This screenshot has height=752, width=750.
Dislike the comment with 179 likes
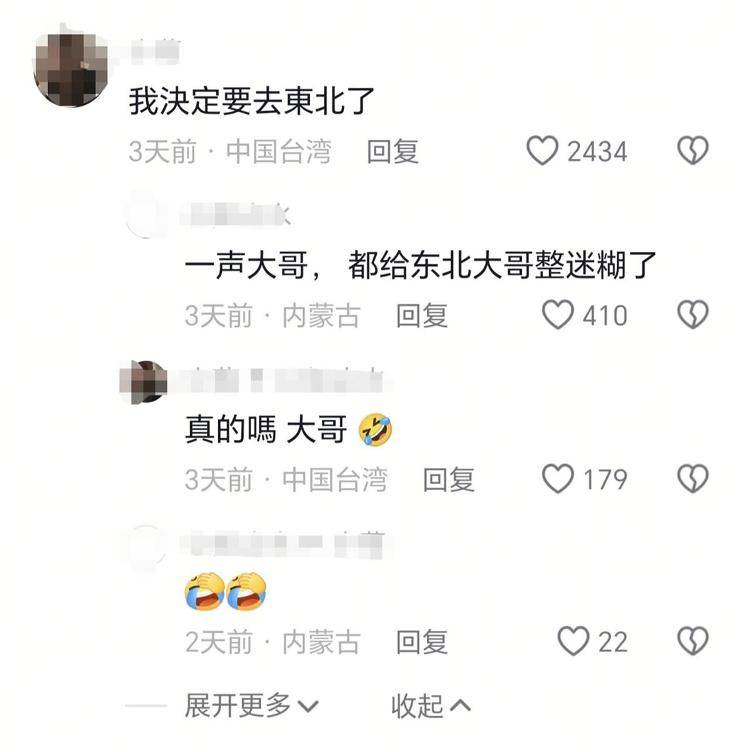click(693, 479)
